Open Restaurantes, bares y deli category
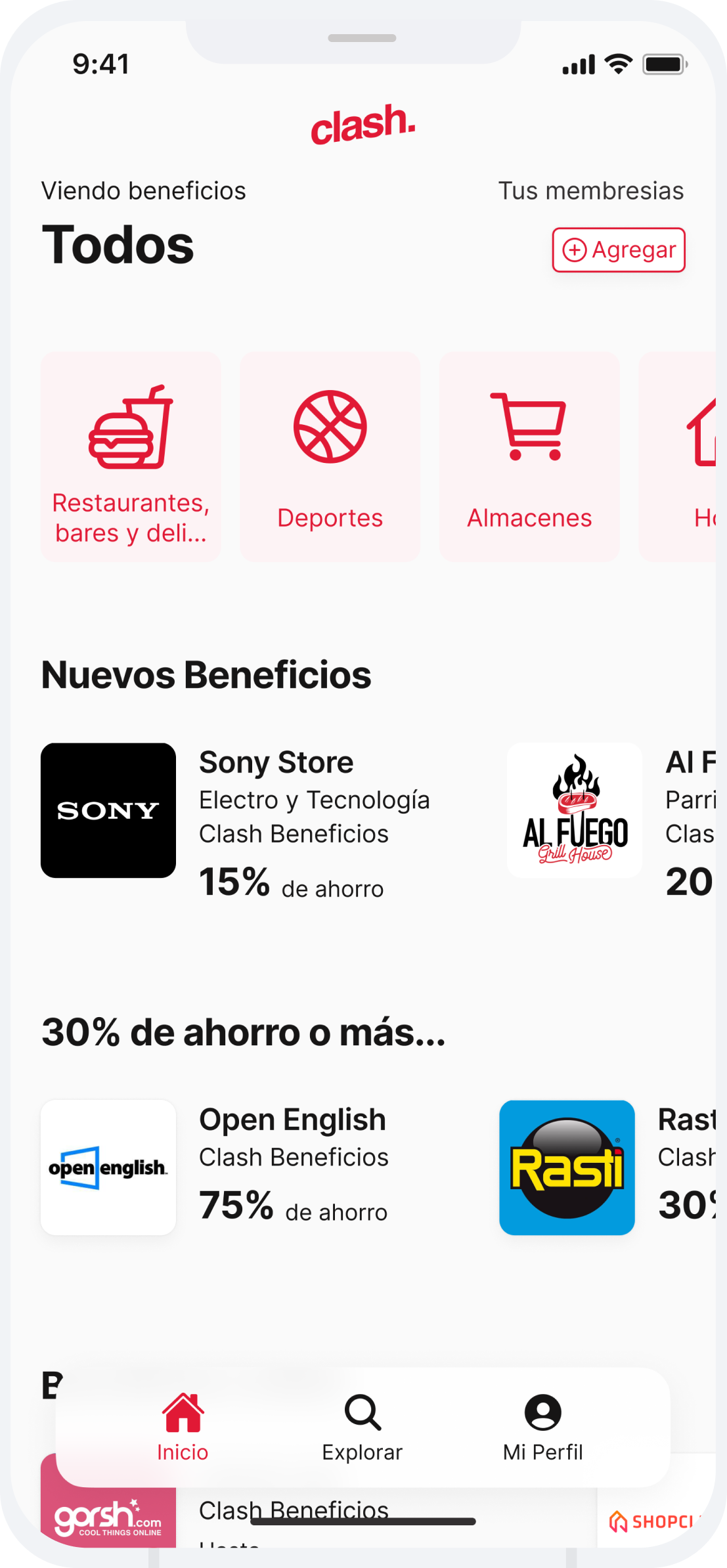The height and width of the screenshot is (1568, 727). (x=131, y=457)
